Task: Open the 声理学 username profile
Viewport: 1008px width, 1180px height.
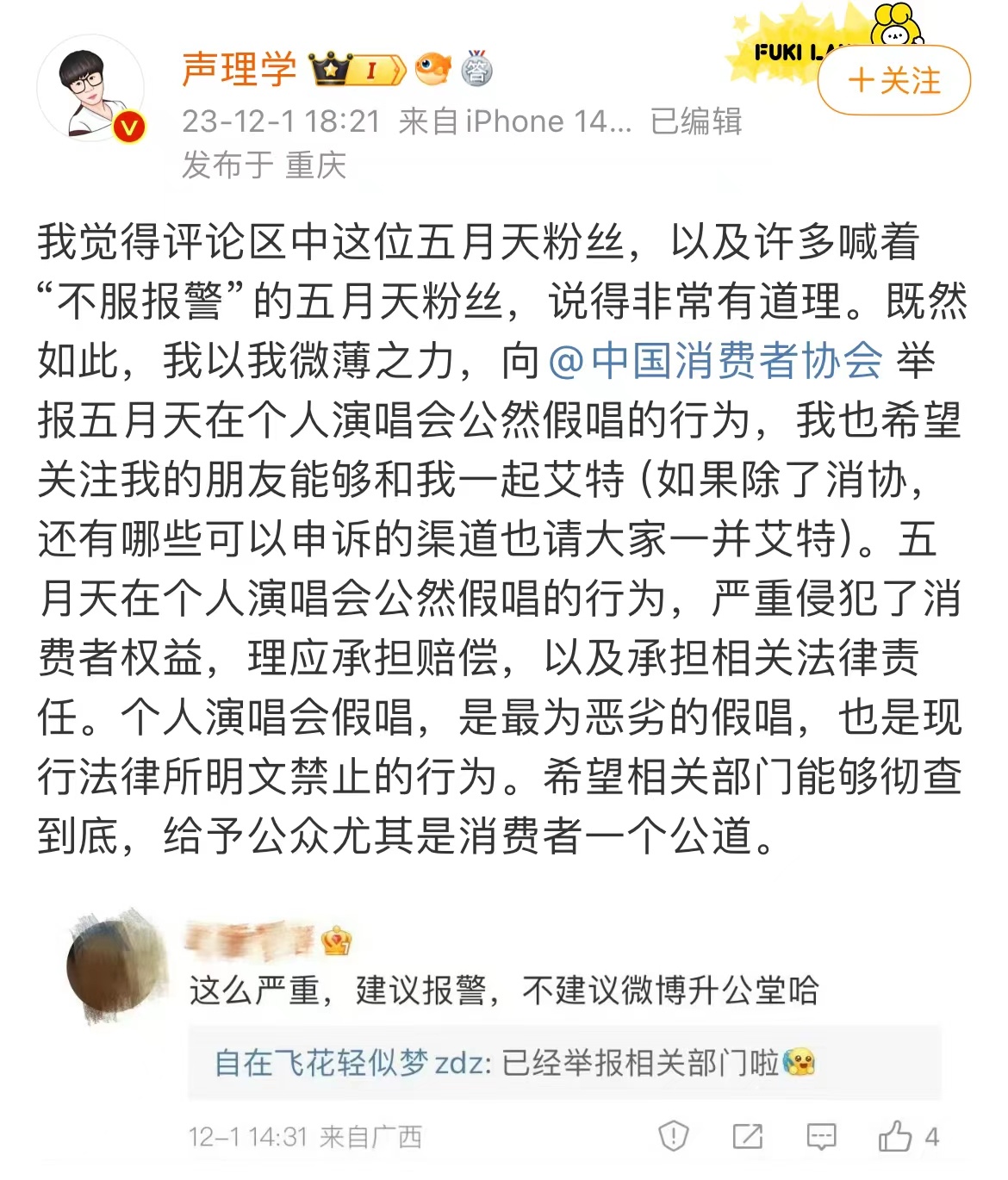Action: [x=239, y=69]
